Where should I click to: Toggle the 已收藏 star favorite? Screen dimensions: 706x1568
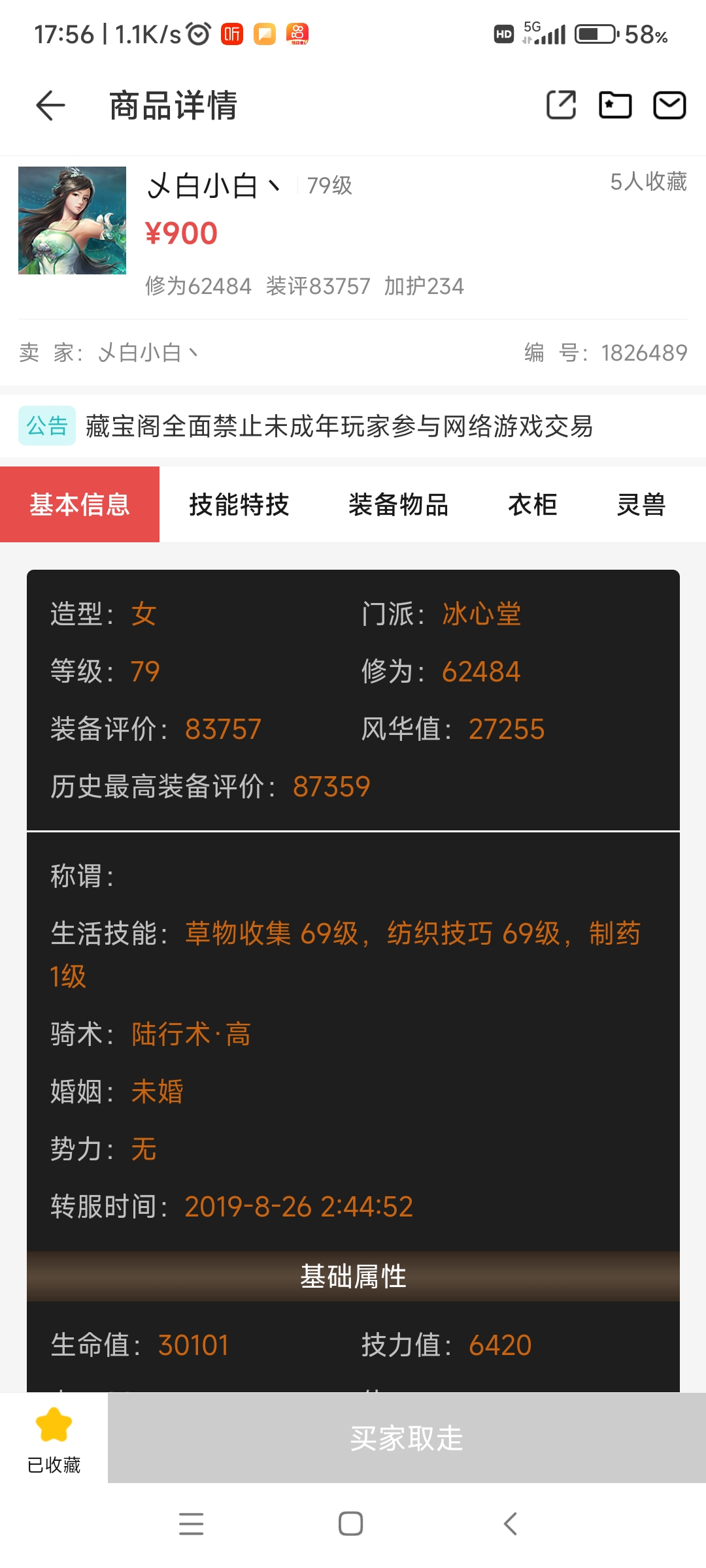54,1437
